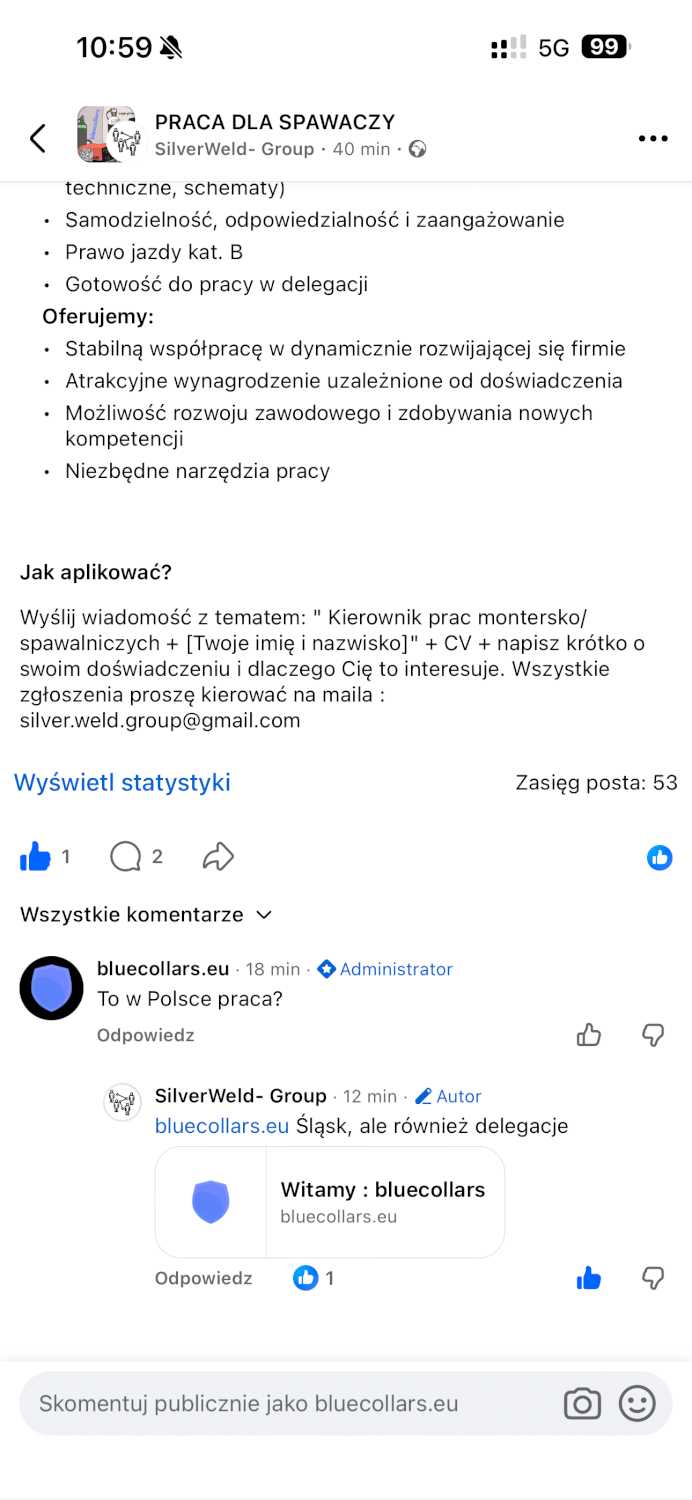Like the PRACA DLA SPAWACZY post
Viewport: 692px width, 1500px height.
pos(36,857)
